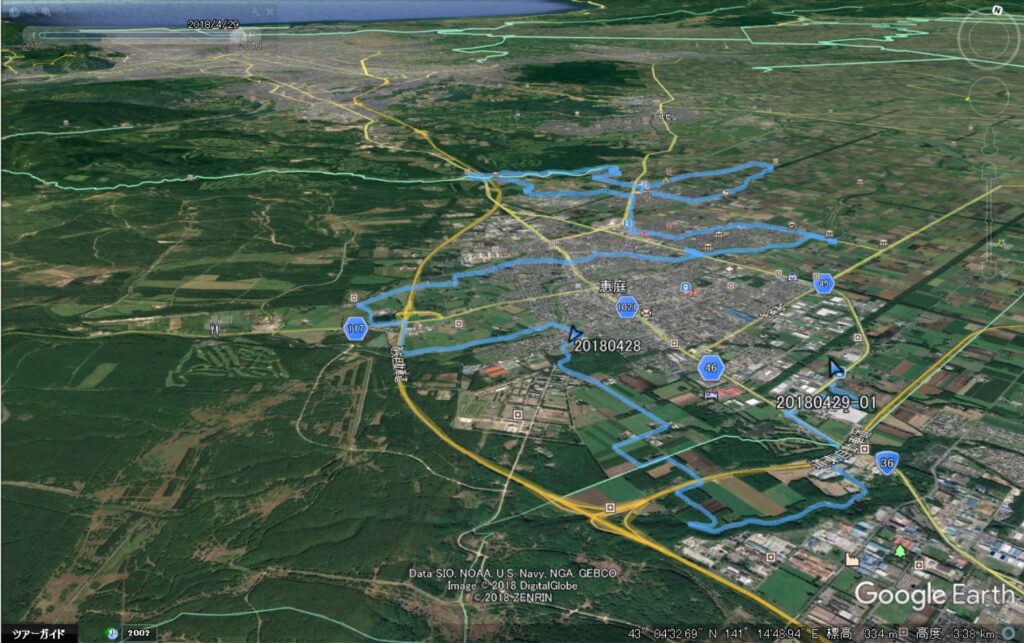The width and height of the screenshot is (1024, 643).
Task: Tap the time slider thumb at 2018/4/29
Action: pos(240,36)
